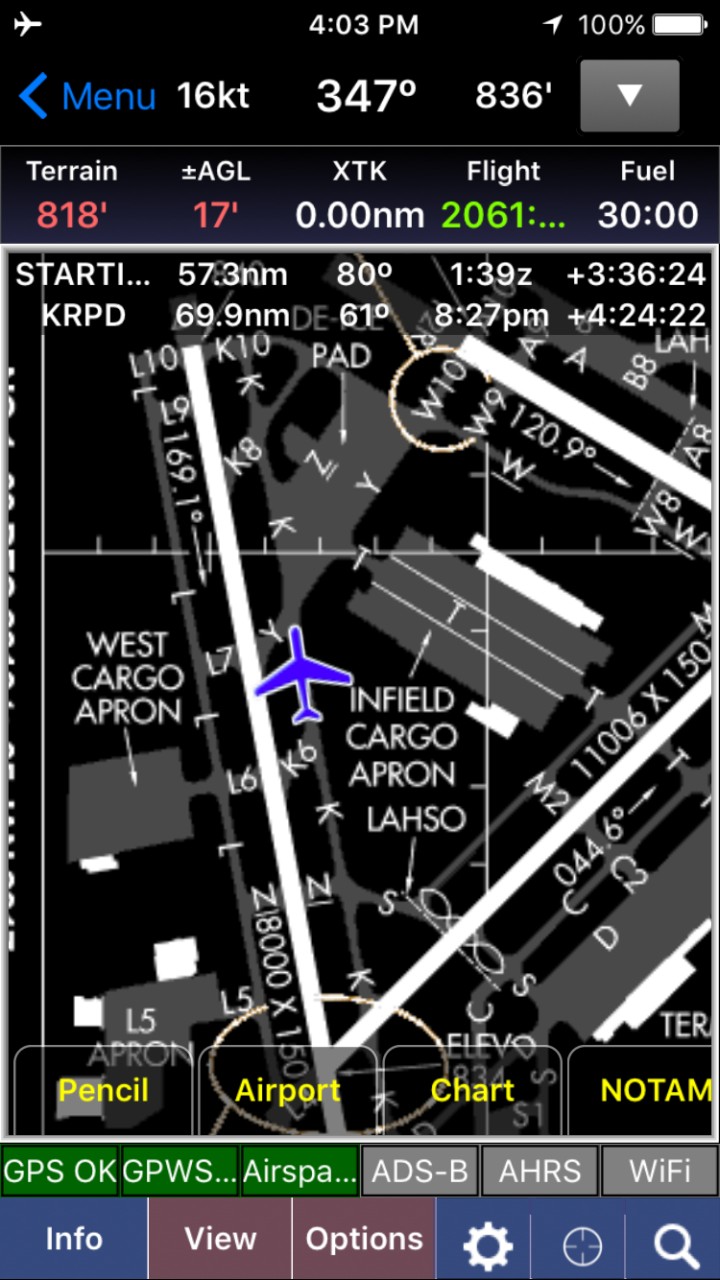Open the Airspace status button
Screen dimensions: 720x1280
pos(299,1171)
